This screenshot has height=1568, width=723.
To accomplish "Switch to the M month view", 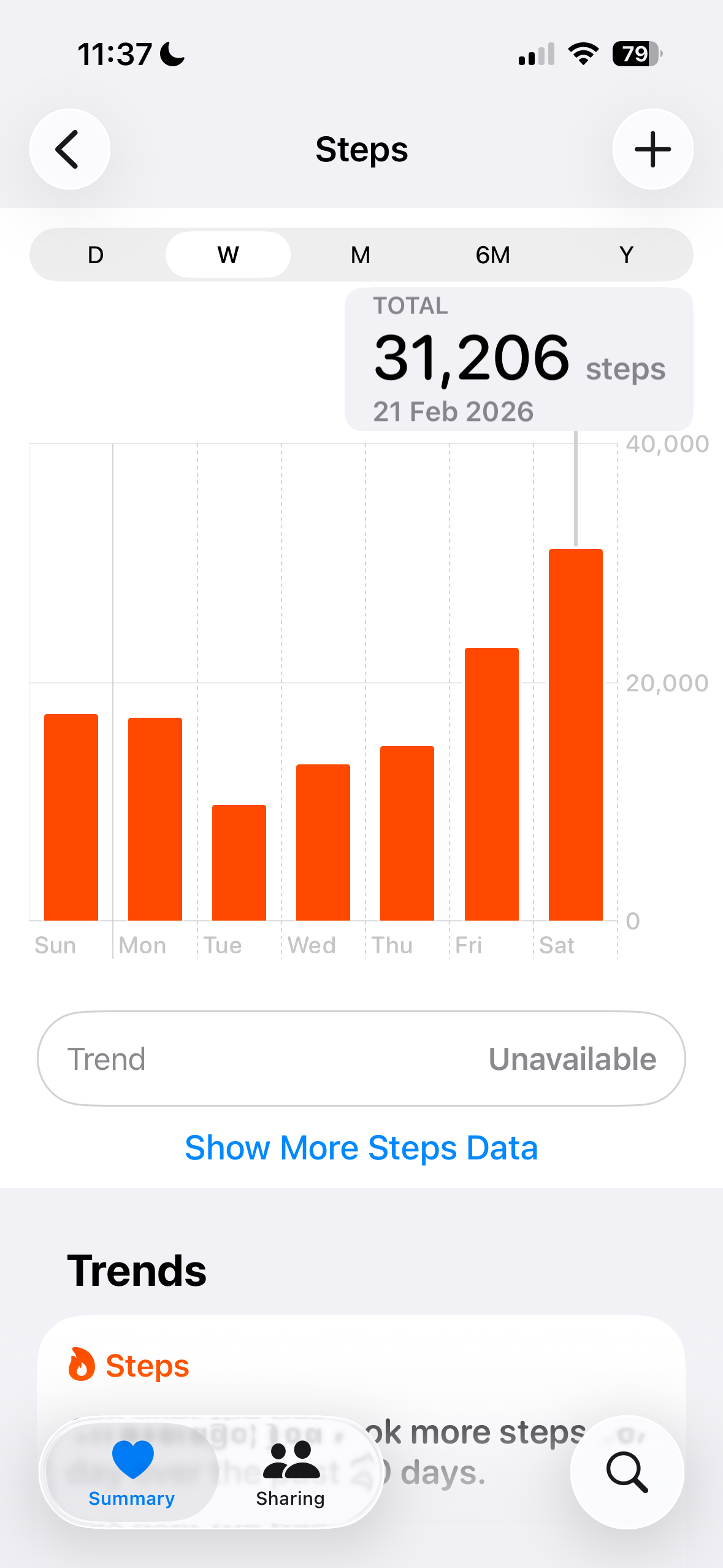I will (361, 255).
